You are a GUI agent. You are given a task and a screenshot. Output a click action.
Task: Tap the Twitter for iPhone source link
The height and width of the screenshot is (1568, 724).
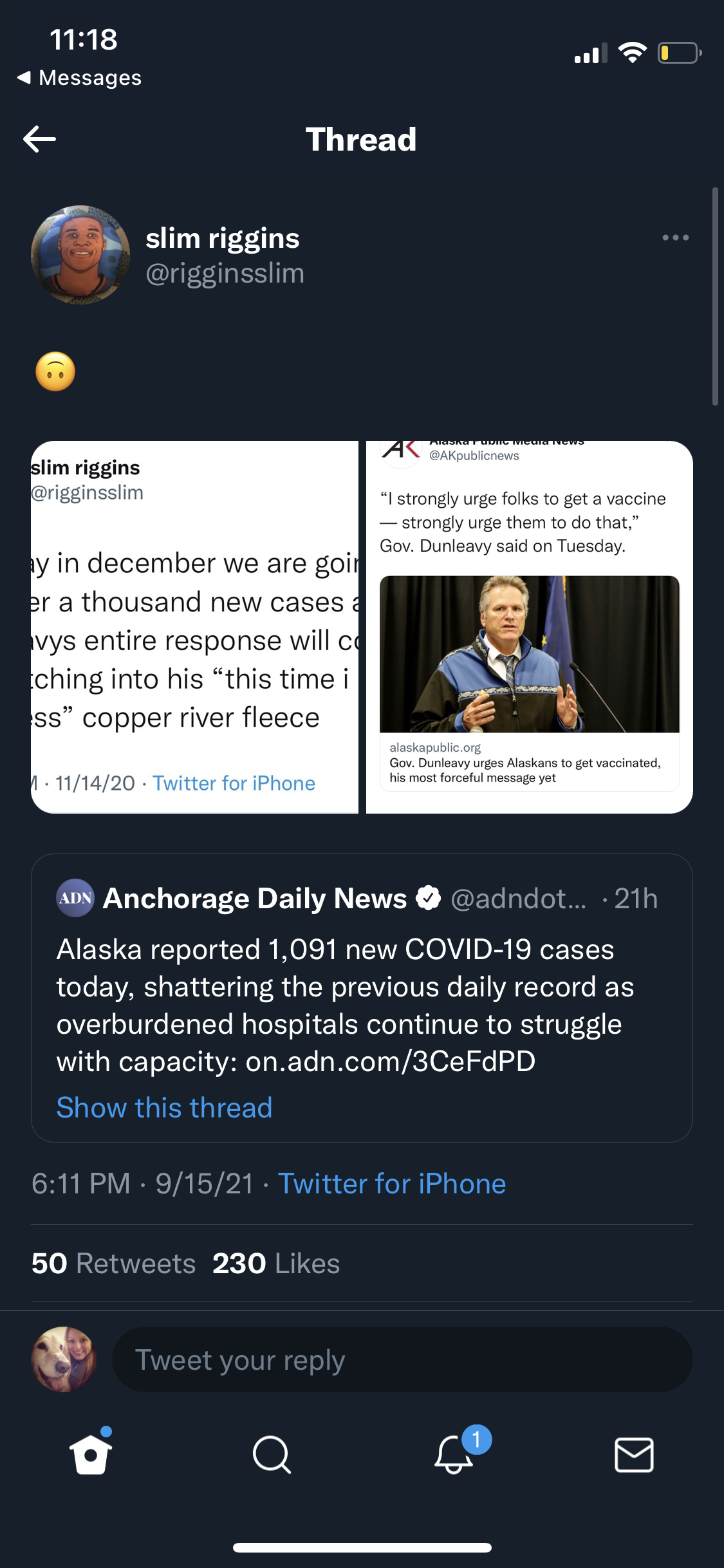(392, 1184)
